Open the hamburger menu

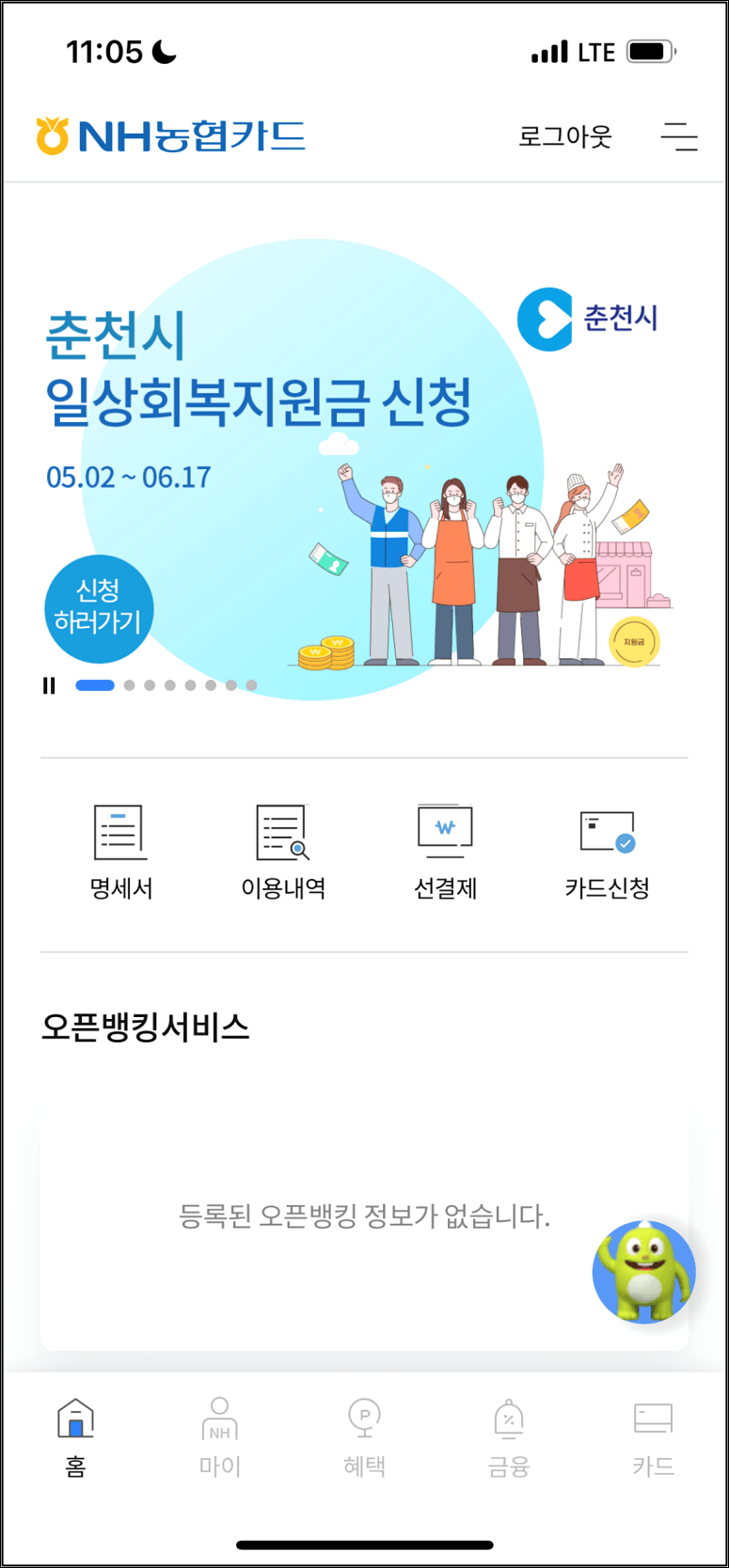click(x=681, y=136)
